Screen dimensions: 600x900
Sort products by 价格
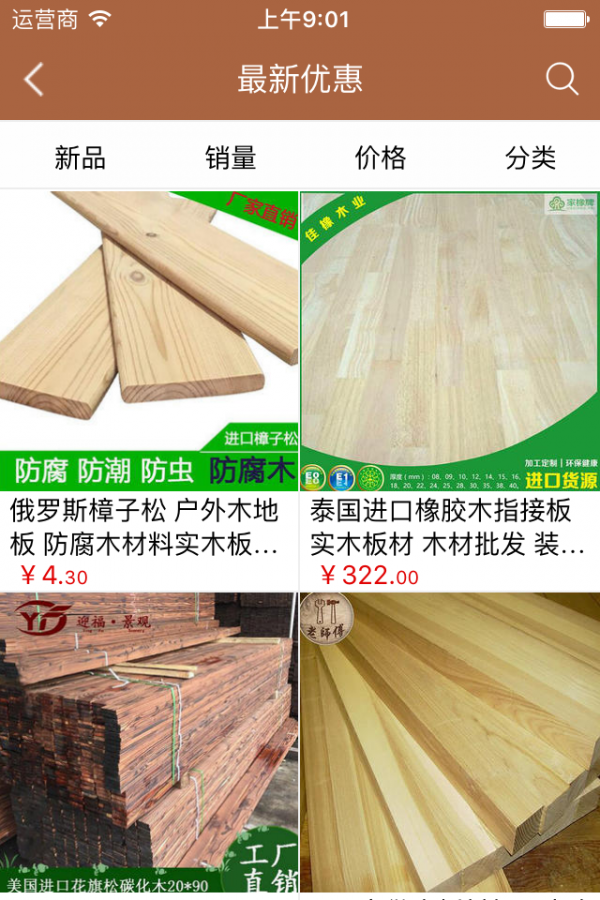(380, 157)
